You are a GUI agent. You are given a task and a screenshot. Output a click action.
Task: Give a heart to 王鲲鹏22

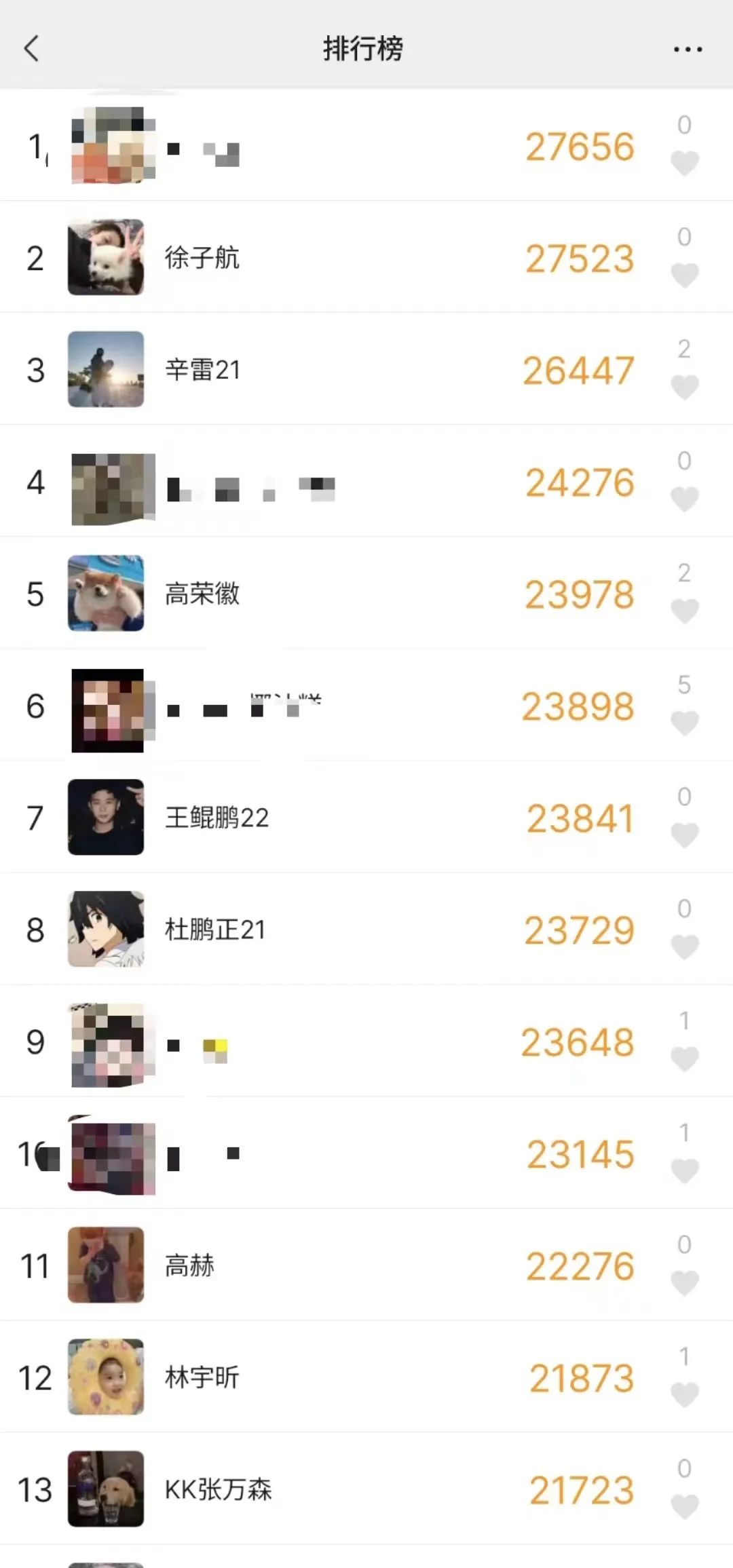[684, 835]
